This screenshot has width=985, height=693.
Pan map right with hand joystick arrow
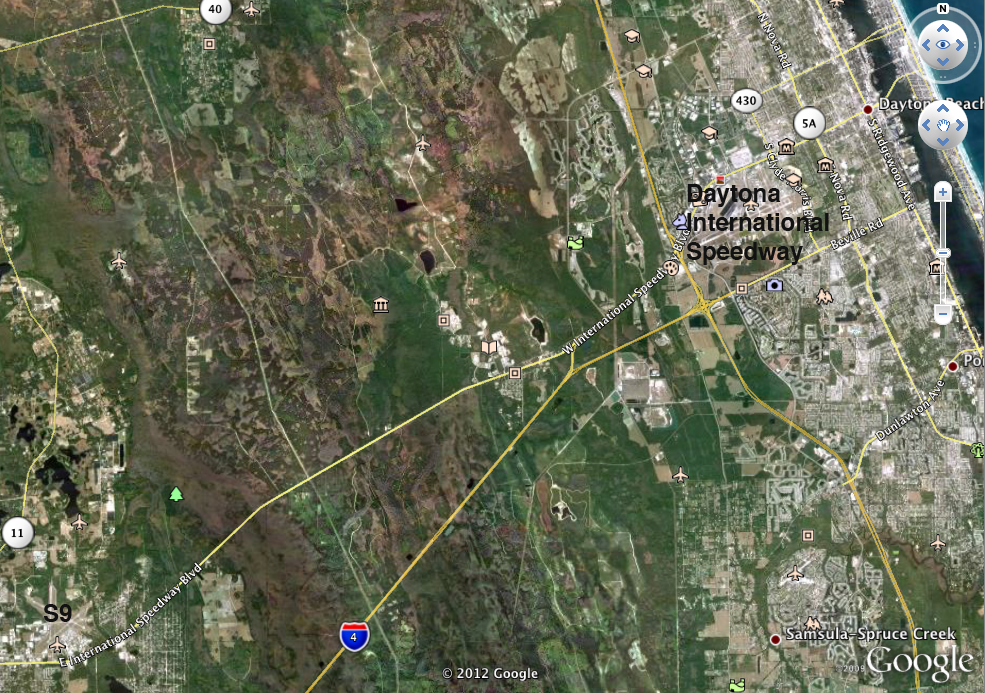tap(959, 126)
